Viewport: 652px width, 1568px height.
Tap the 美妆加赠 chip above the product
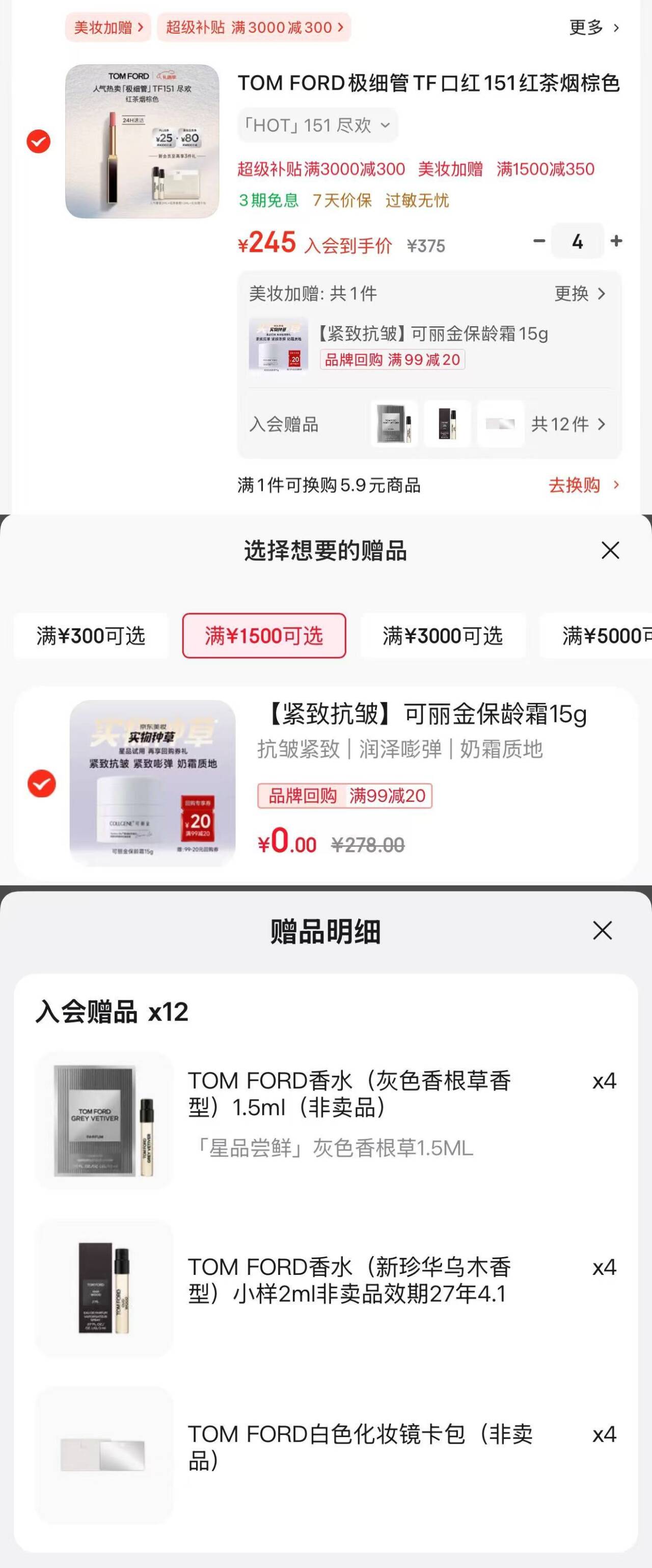[108, 28]
